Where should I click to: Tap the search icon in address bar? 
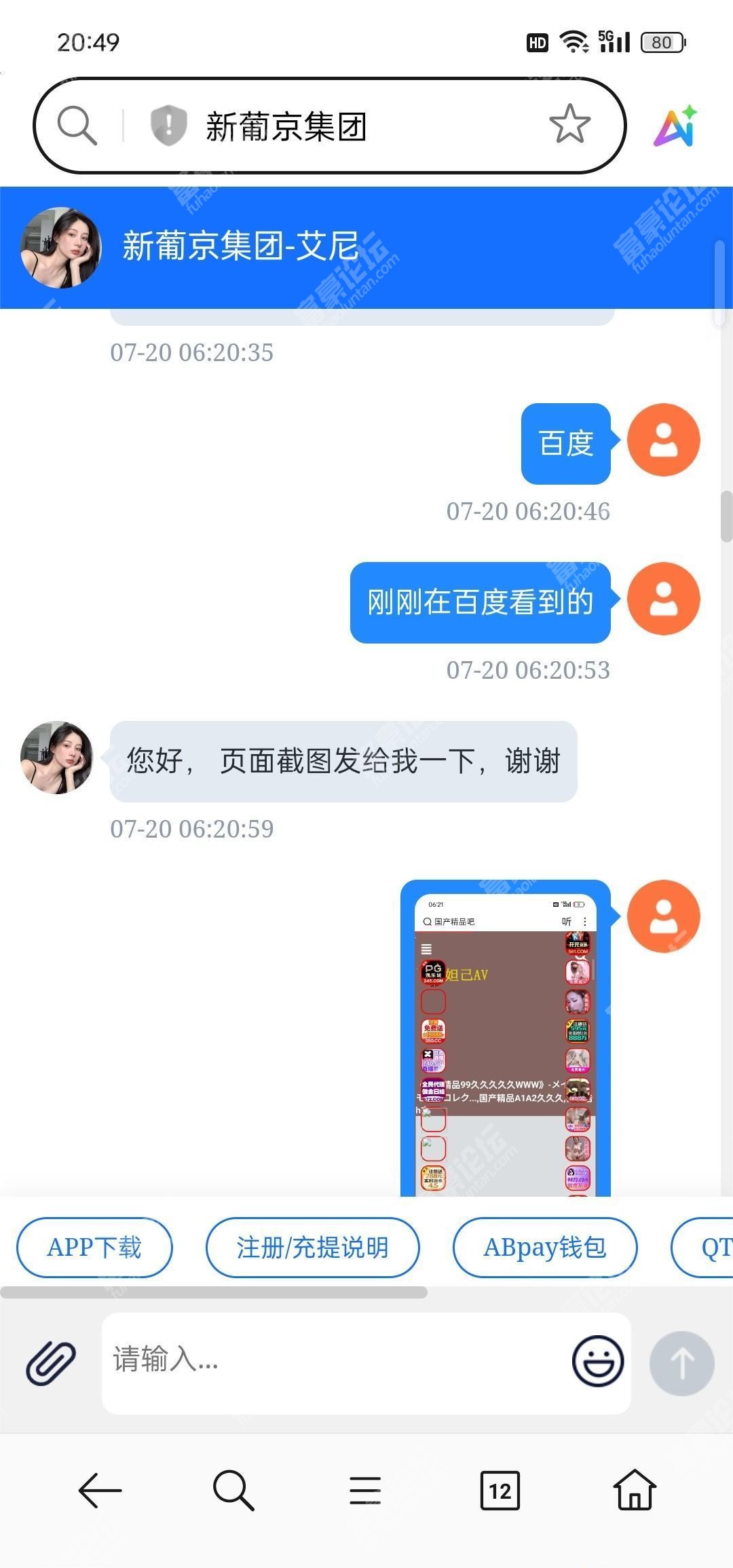pyautogui.click(x=77, y=126)
